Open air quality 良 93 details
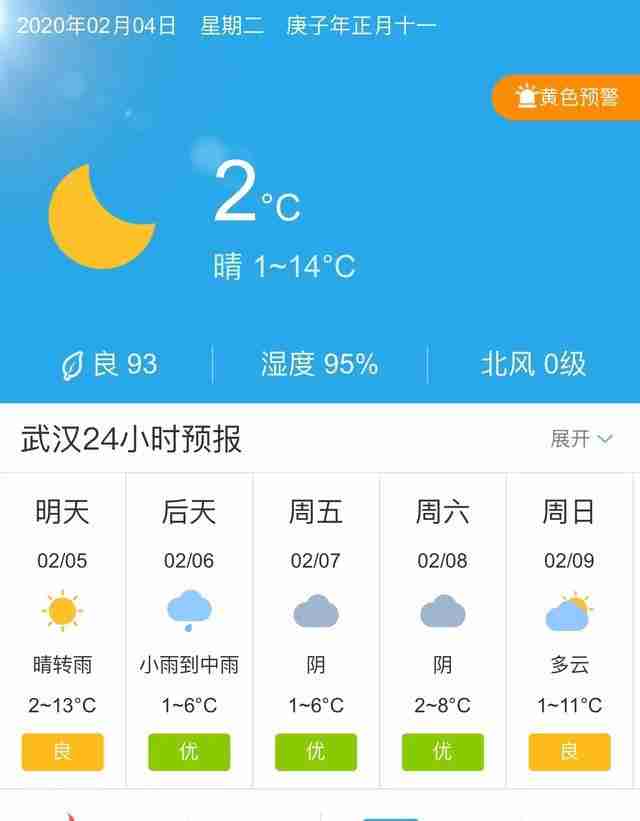640x821 pixels. coord(109,364)
